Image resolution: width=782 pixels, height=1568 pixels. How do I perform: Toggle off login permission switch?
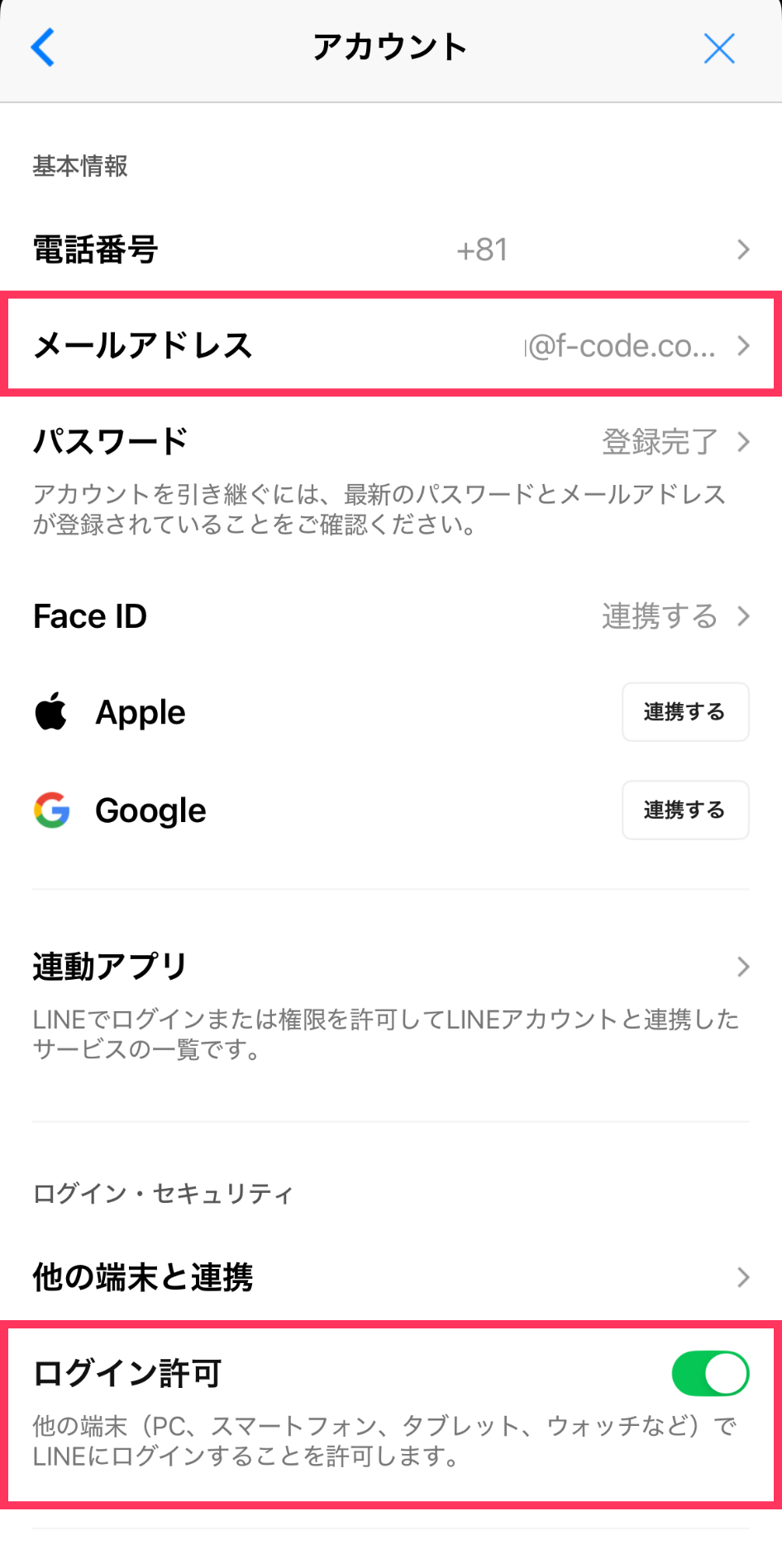[x=709, y=1372]
